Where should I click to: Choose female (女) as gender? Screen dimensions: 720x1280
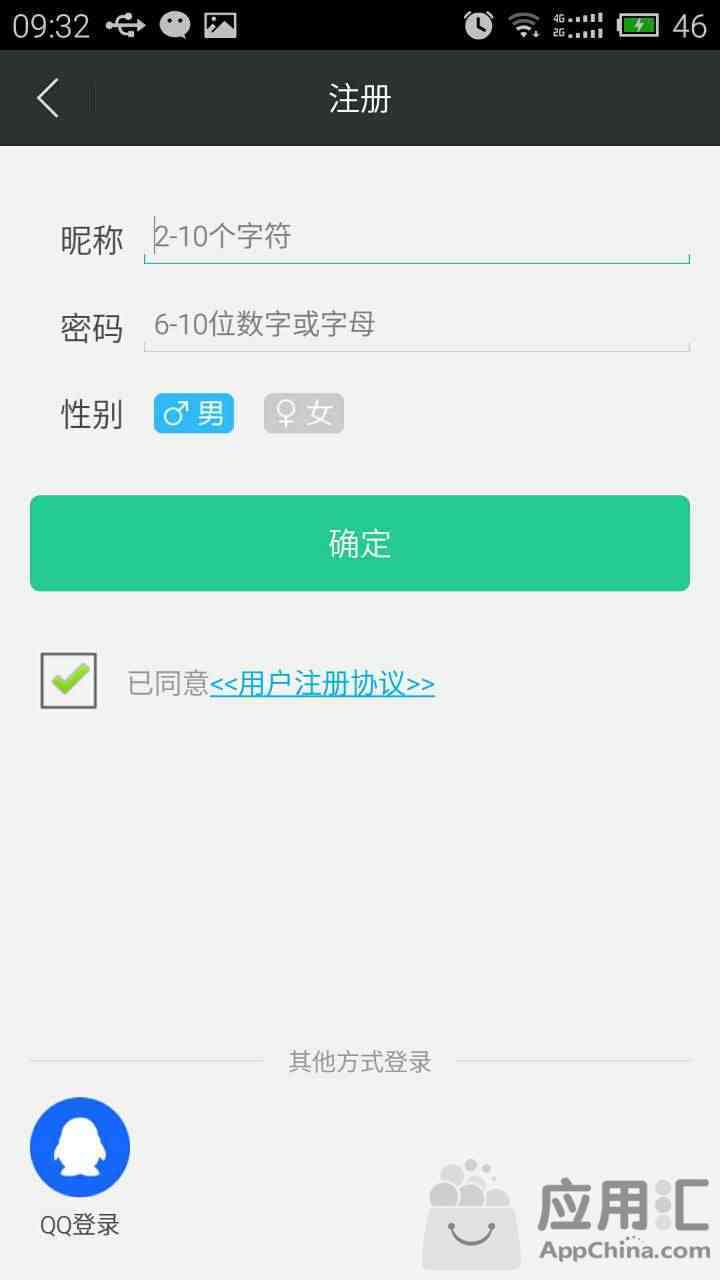point(304,413)
